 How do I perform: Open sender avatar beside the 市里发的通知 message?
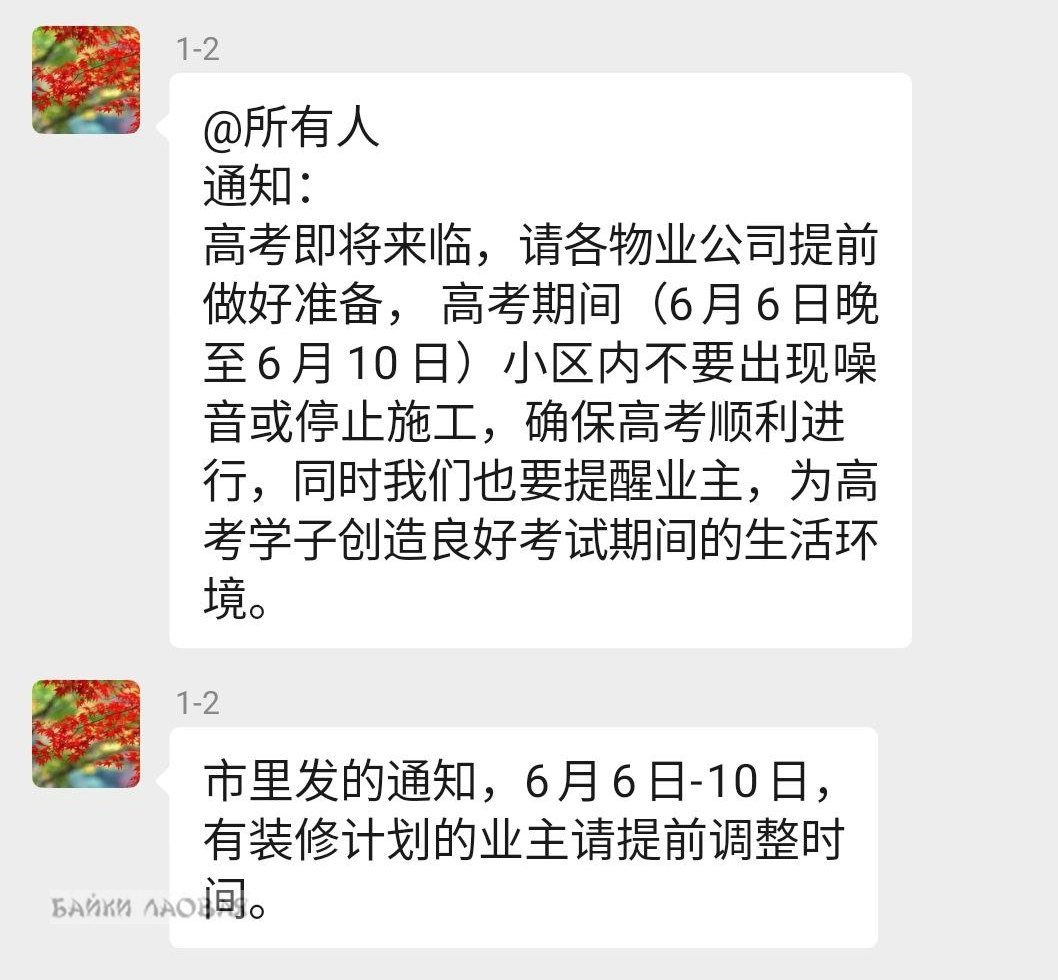point(86,733)
